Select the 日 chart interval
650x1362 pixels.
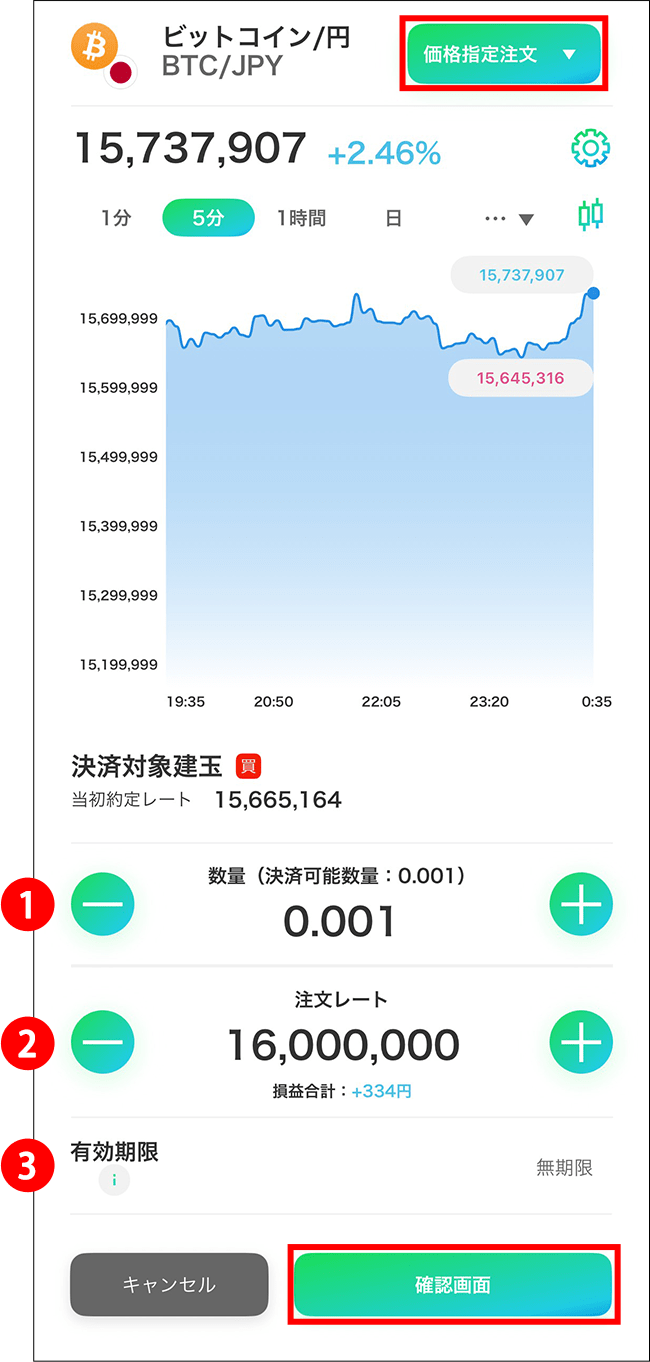(x=393, y=218)
